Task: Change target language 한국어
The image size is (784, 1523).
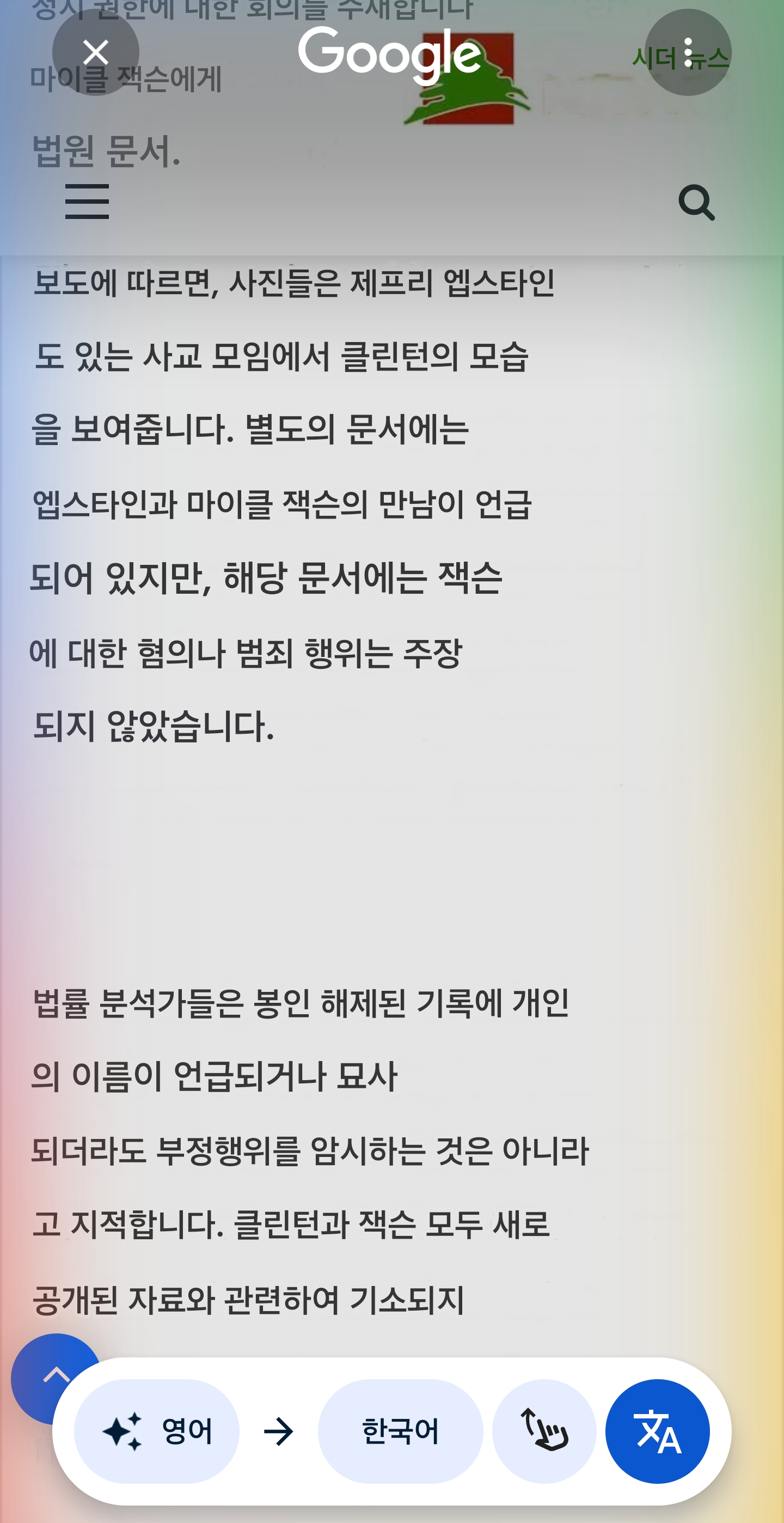Action: point(400,1431)
